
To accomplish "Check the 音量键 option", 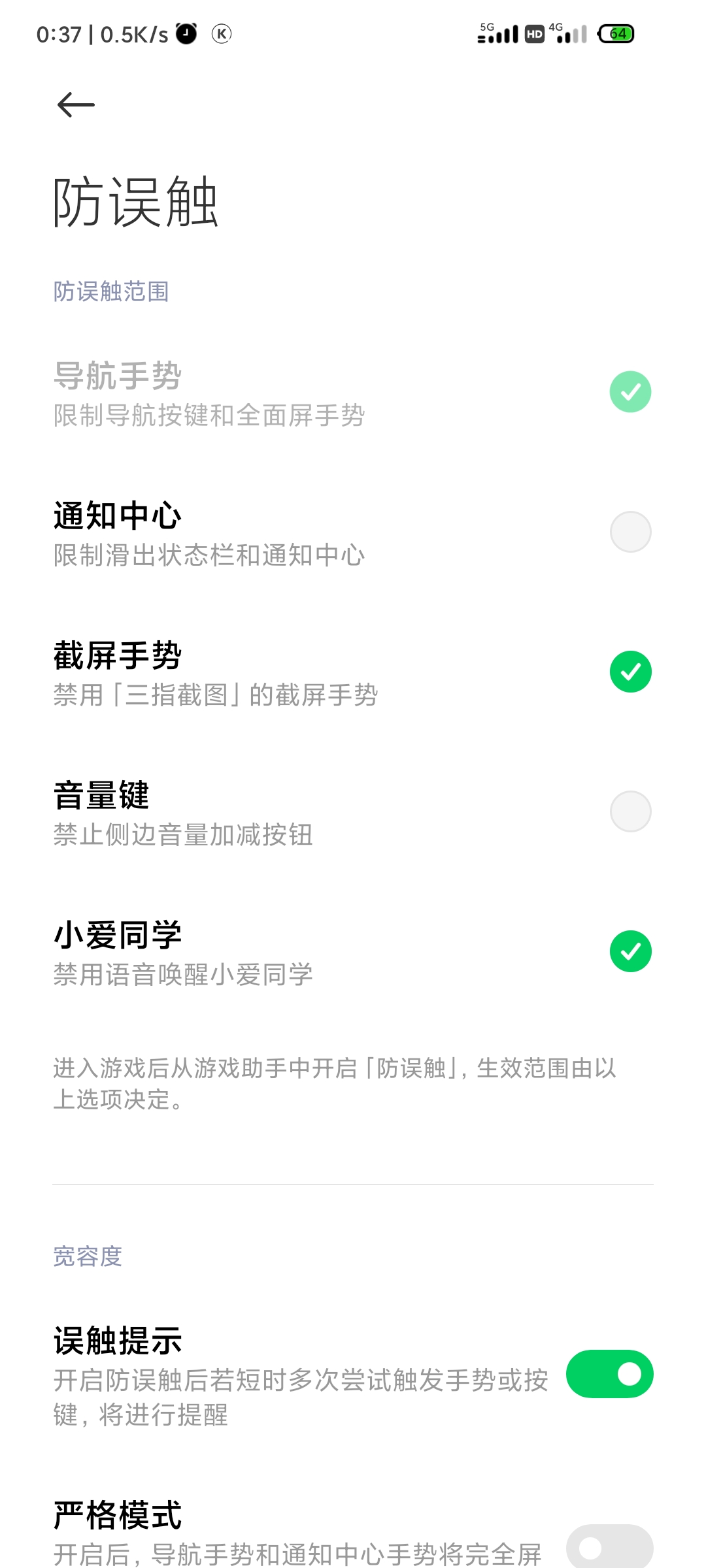I will pyautogui.click(x=630, y=811).
